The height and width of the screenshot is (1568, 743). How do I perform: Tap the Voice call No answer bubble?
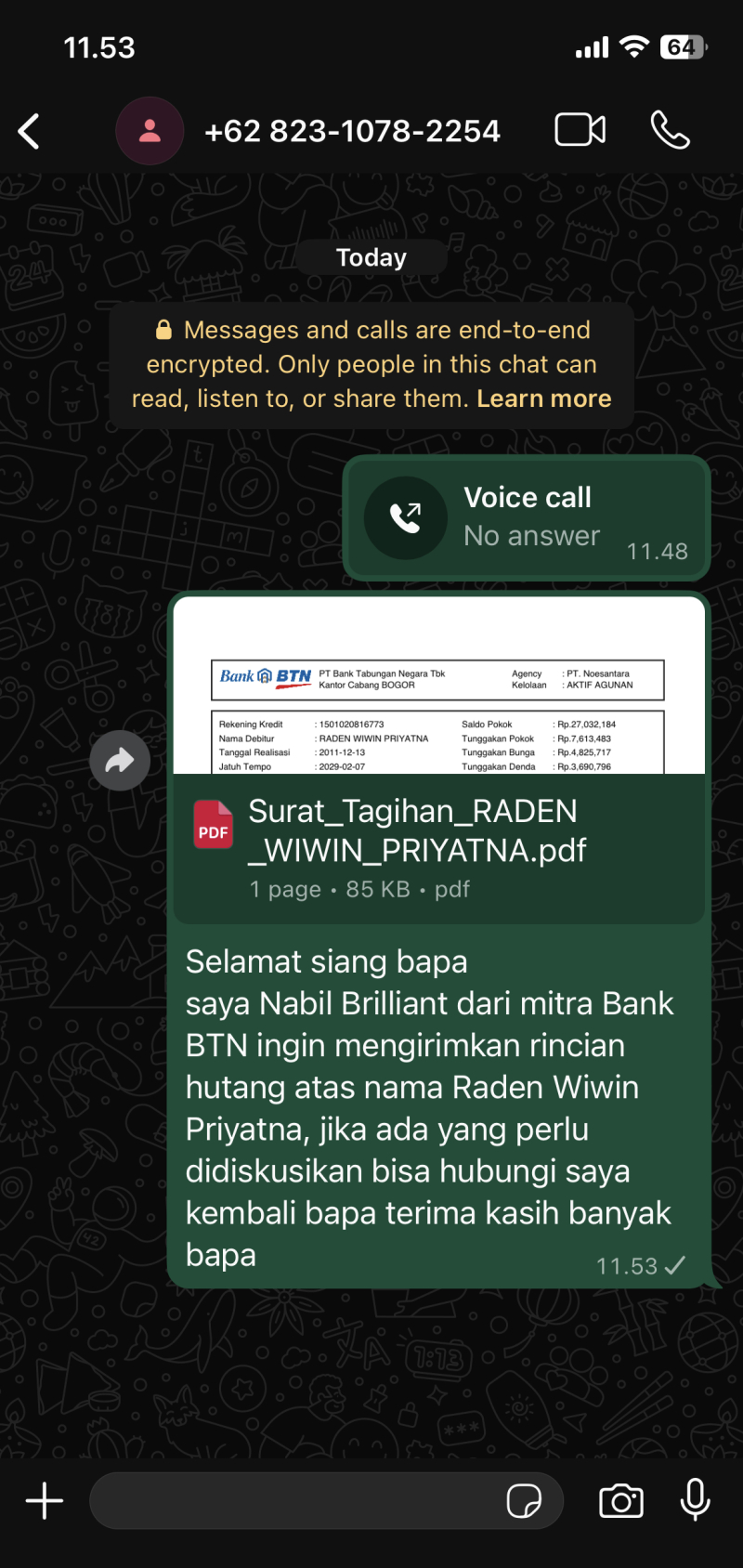point(526,517)
